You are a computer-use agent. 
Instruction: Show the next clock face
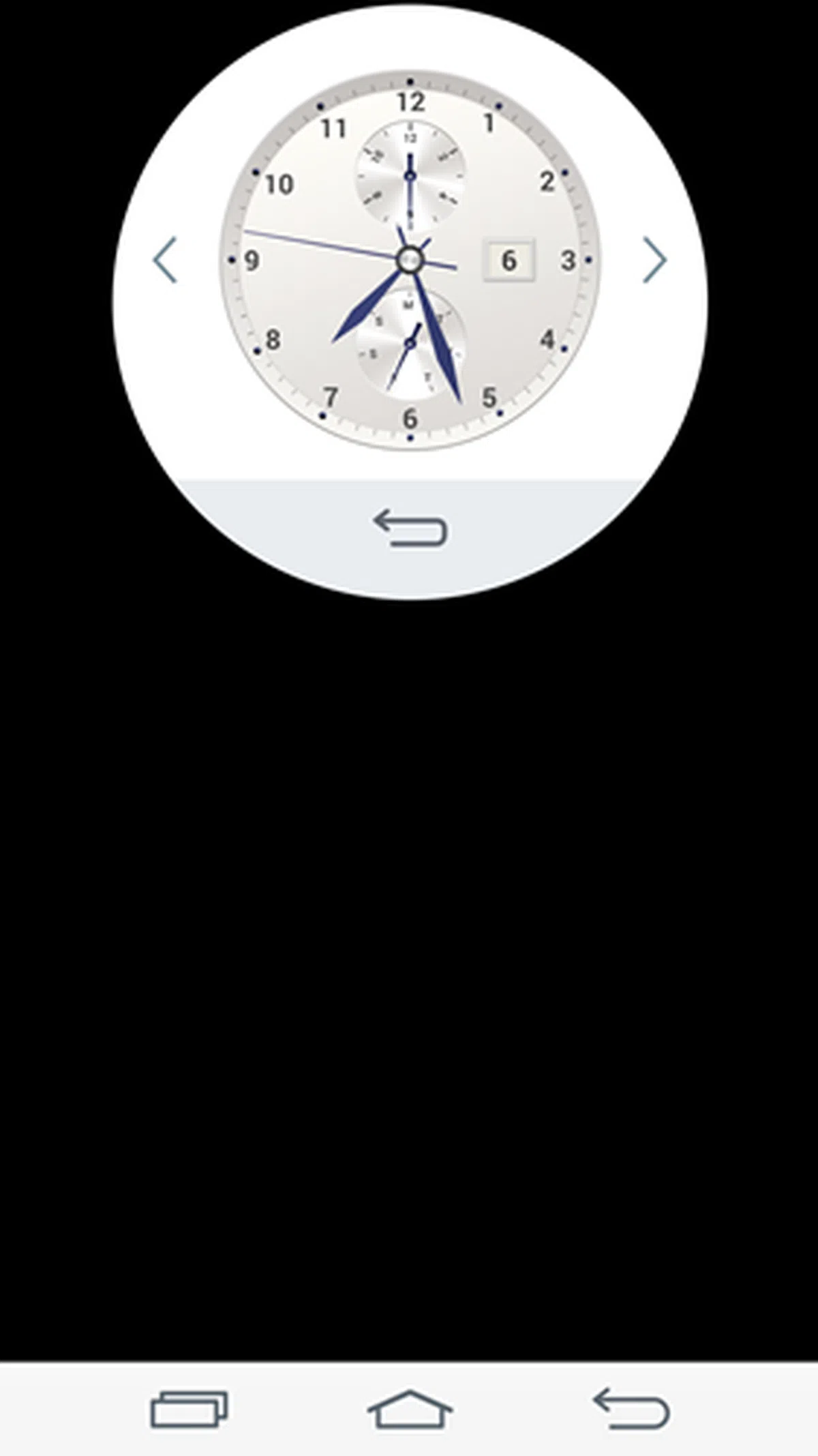click(x=654, y=260)
